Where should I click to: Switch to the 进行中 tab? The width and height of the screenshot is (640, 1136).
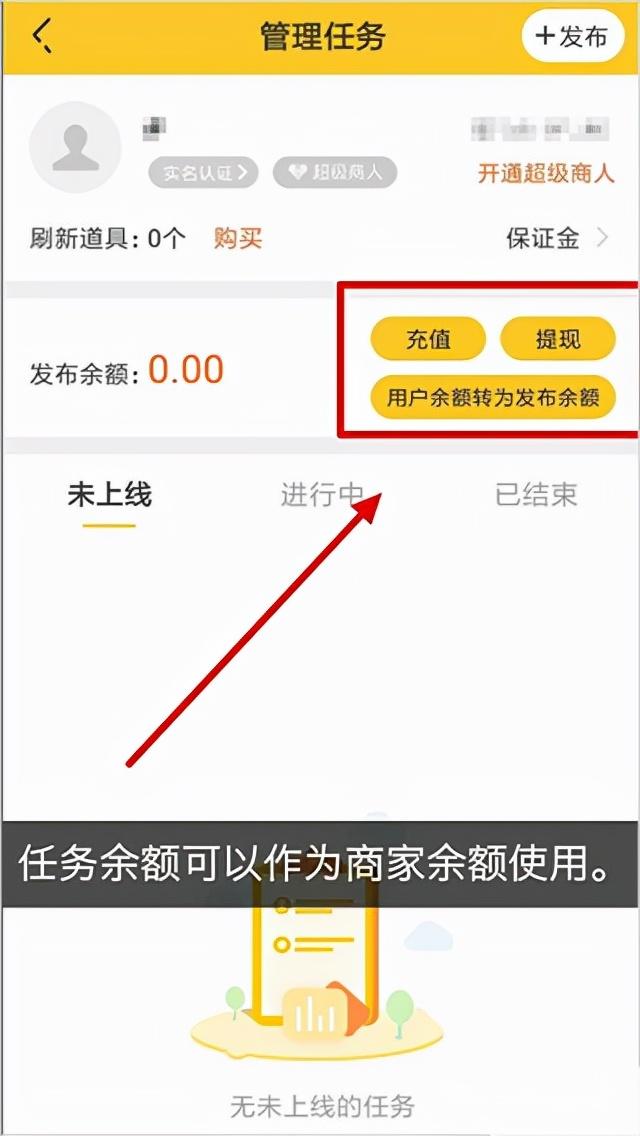[x=321, y=494]
